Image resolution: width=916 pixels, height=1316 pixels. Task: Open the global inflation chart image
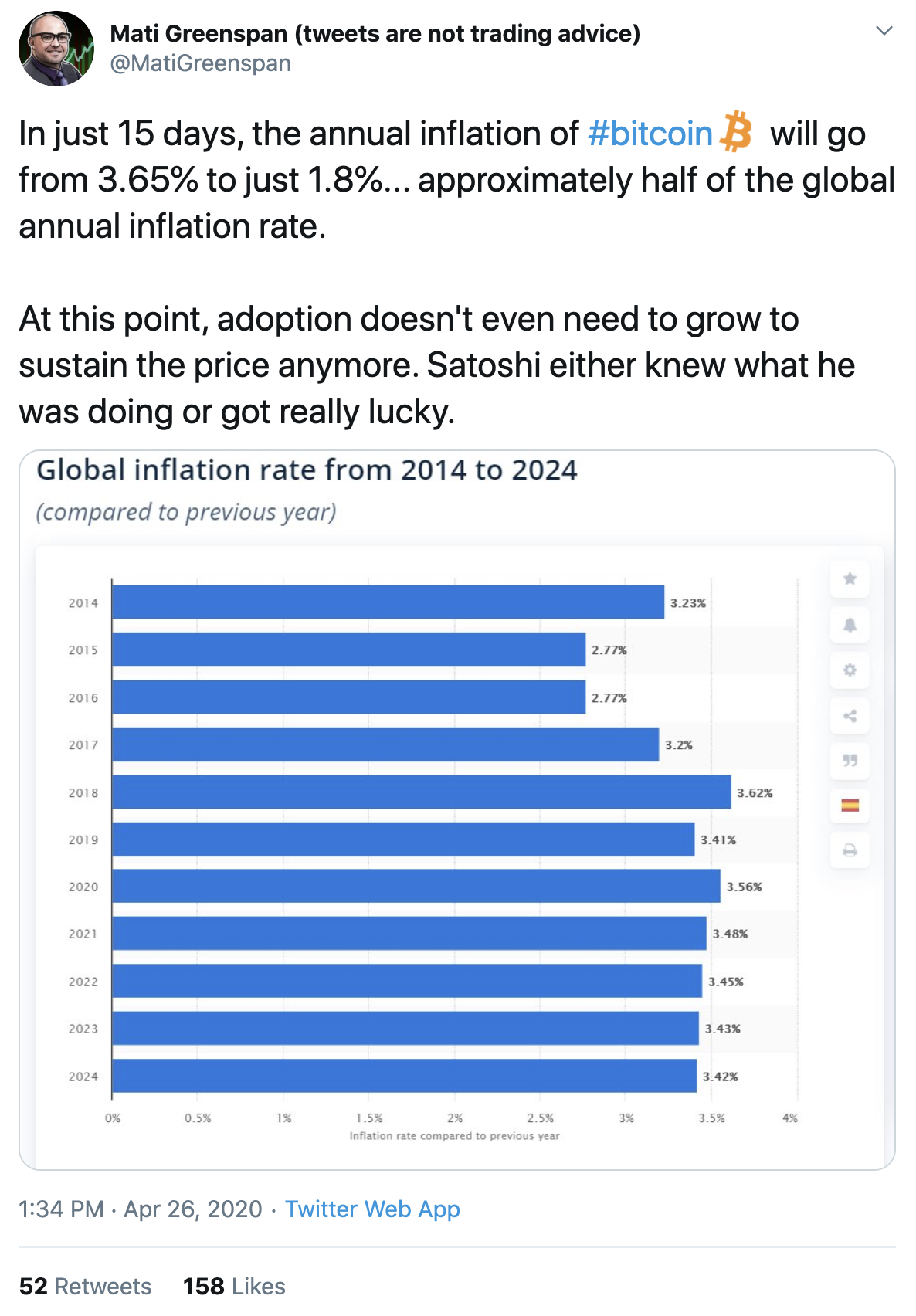click(x=456, y=809)
